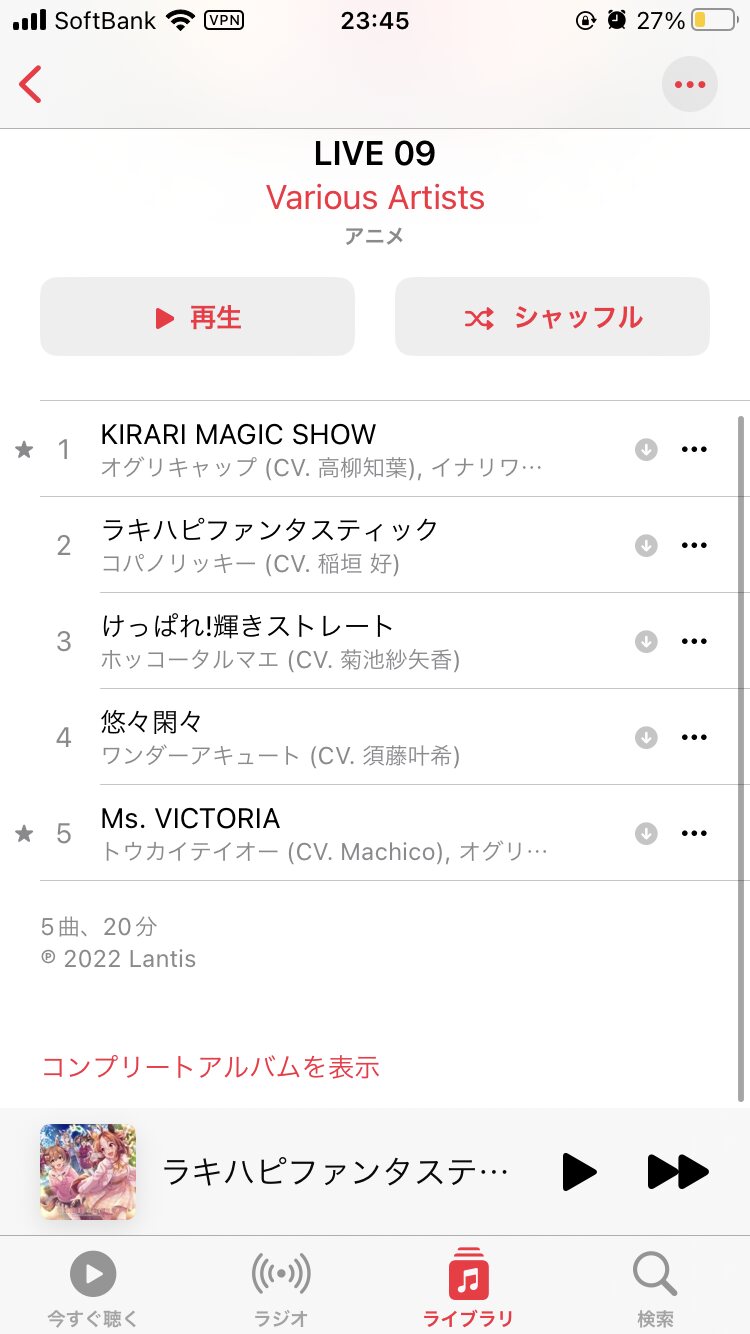750x1334 pixels.
Task: Download the track 悠々閑々
Action: 646,738
